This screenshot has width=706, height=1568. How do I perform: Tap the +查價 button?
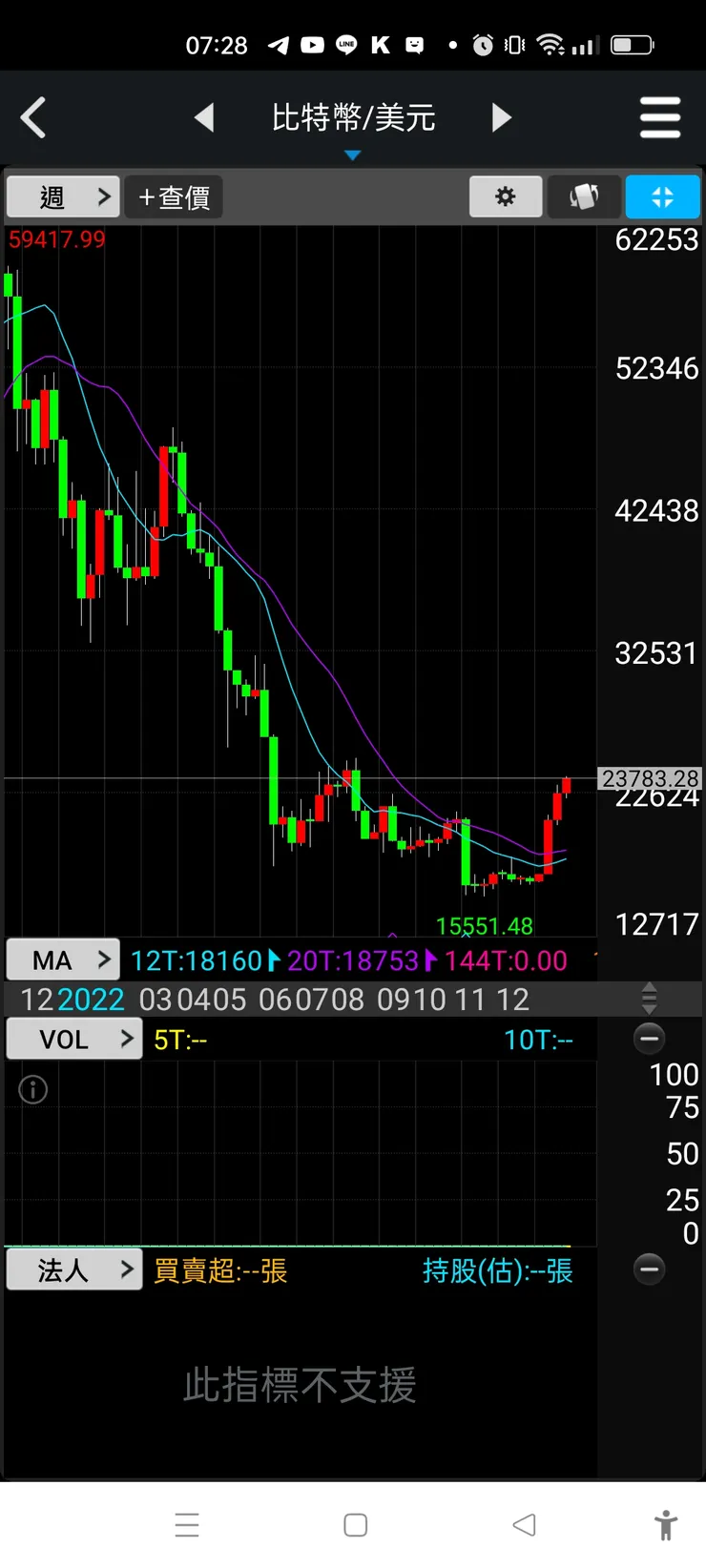click(174, 197)
